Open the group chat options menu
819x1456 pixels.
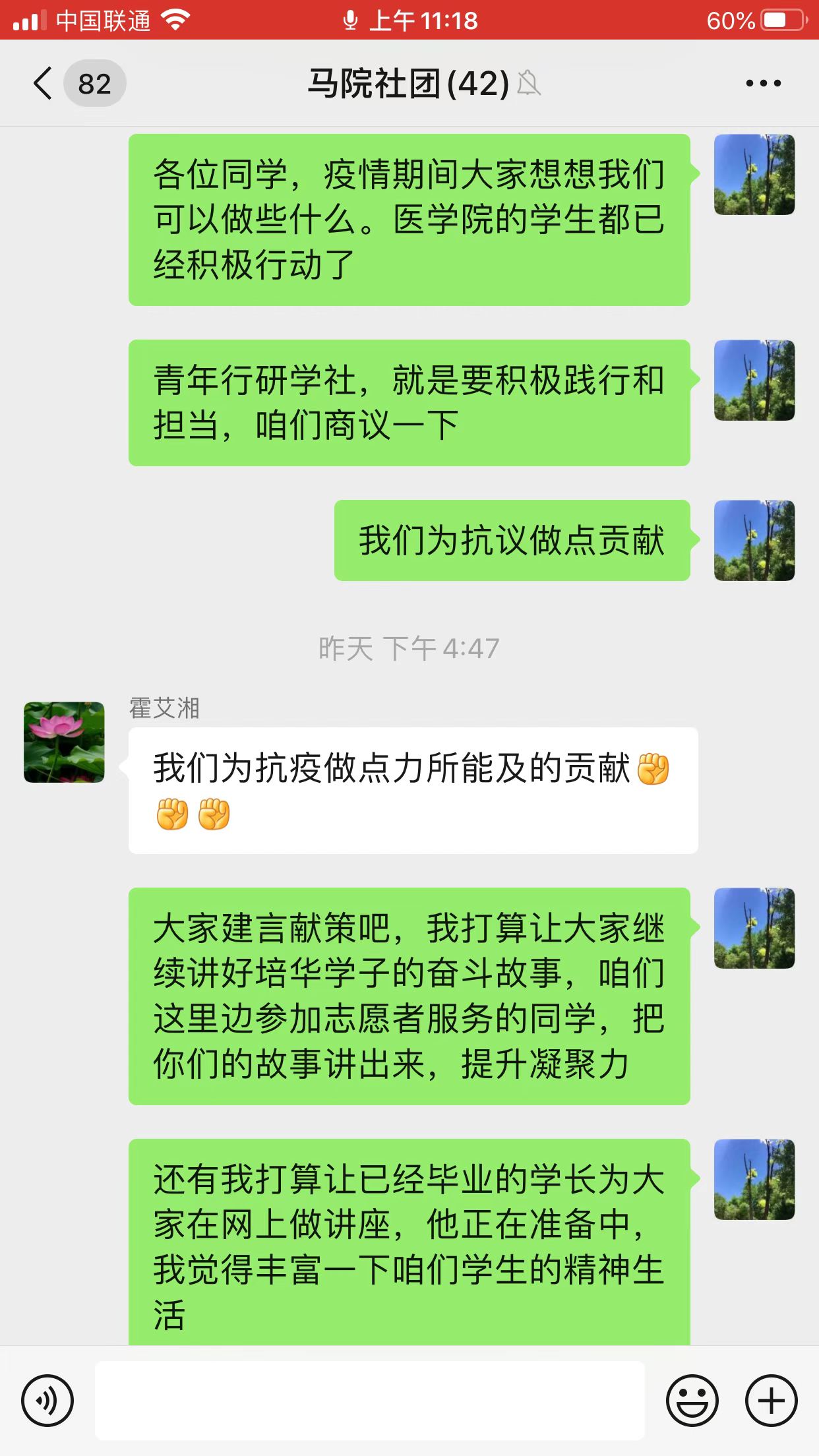click(x=763, y=84)
